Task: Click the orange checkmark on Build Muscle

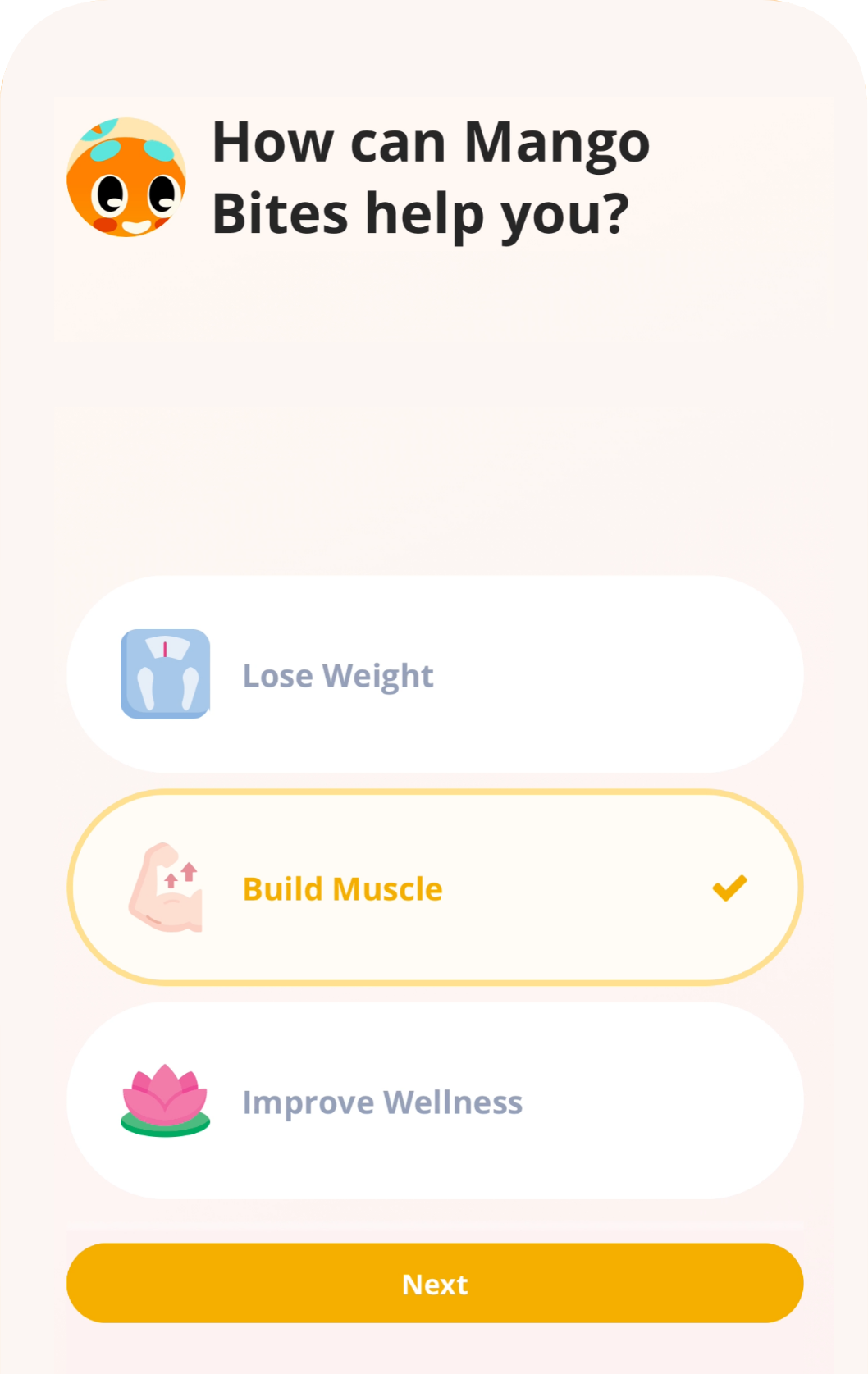Action: click(x=729, y=888)
